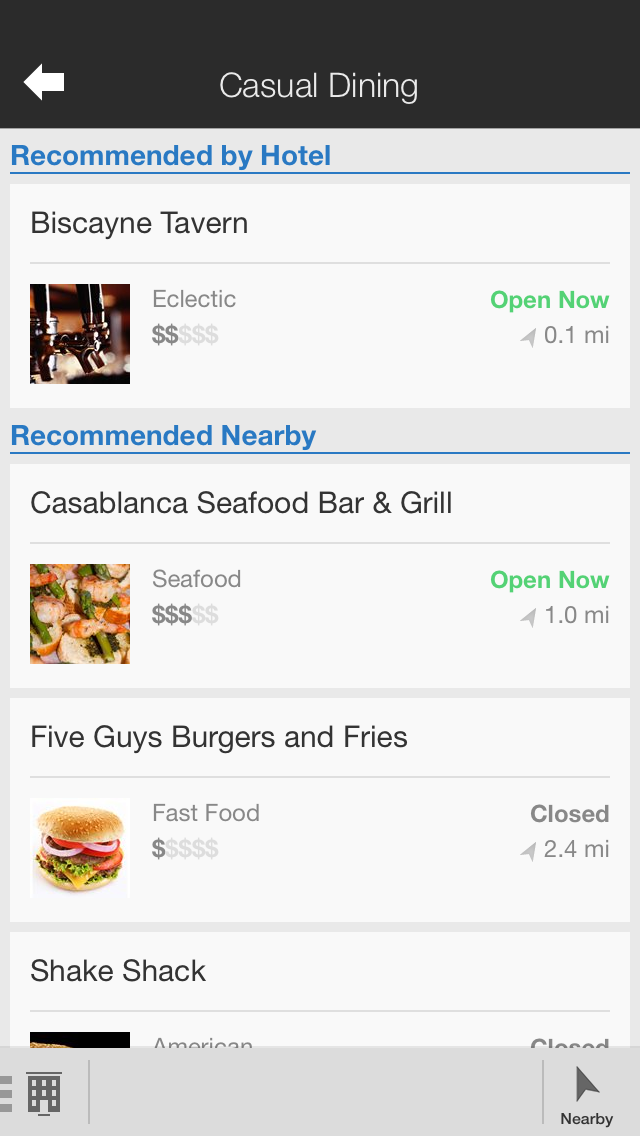Go back using the arrow icon
Viewport: 640px width, 1136px height.
click(x=44, y=83)
